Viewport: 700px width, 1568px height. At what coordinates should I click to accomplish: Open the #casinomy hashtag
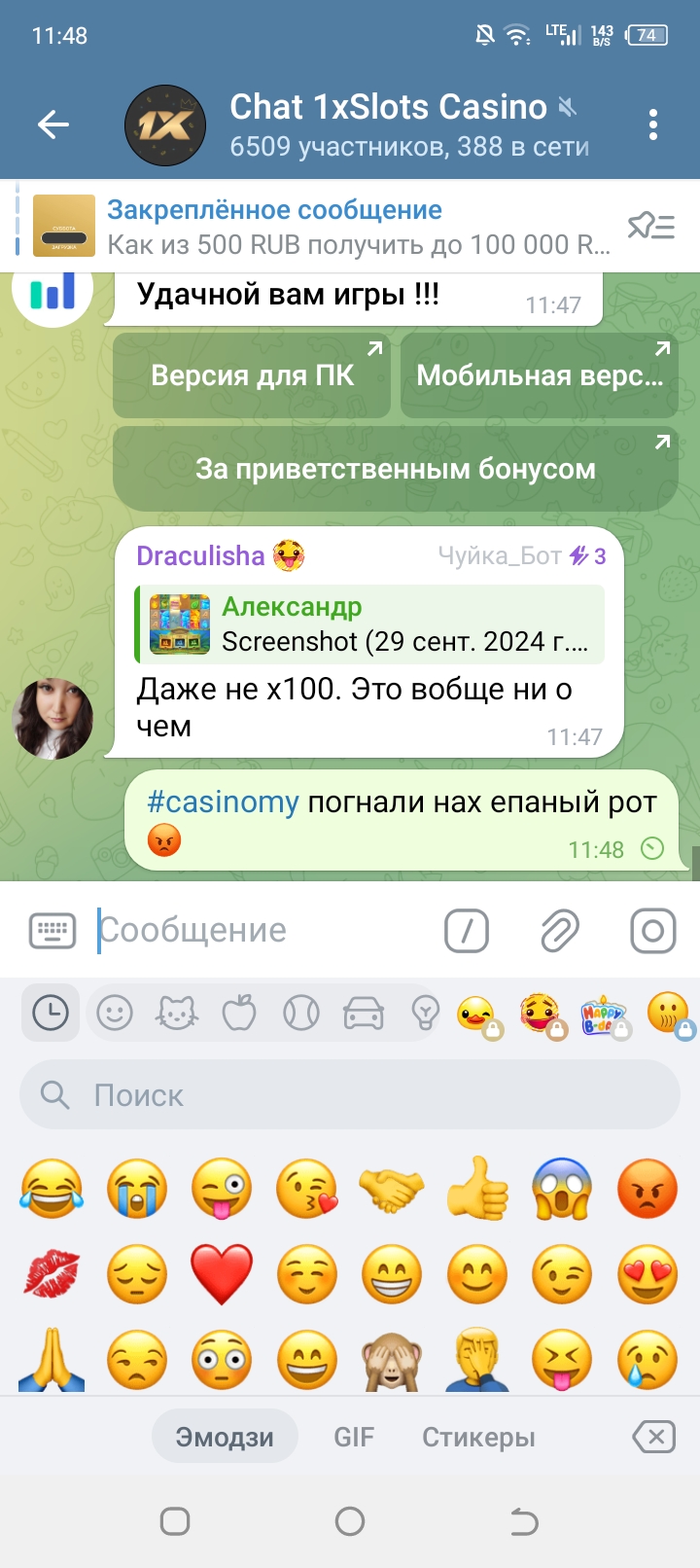tap(223, 802)
